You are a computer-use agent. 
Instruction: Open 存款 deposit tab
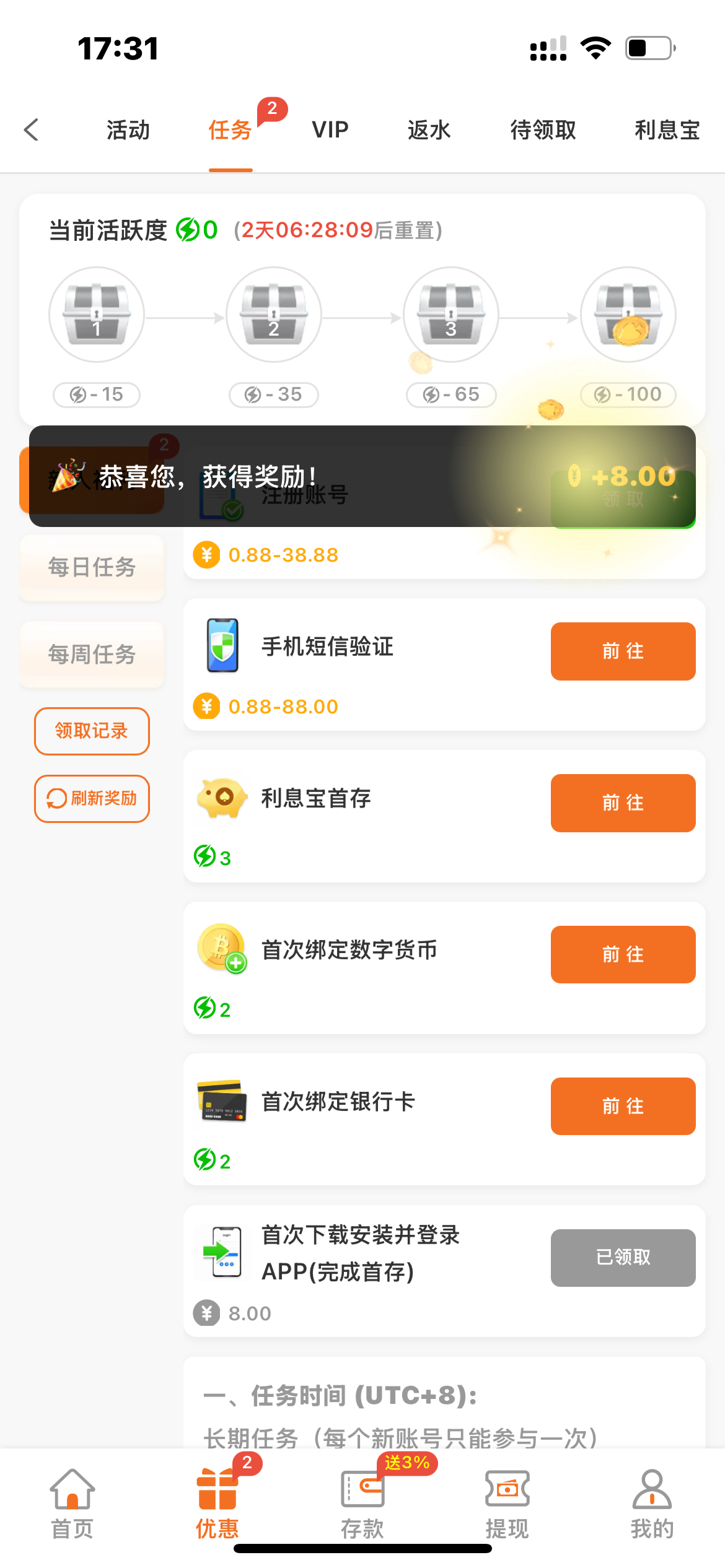[x=362, y=1504]
